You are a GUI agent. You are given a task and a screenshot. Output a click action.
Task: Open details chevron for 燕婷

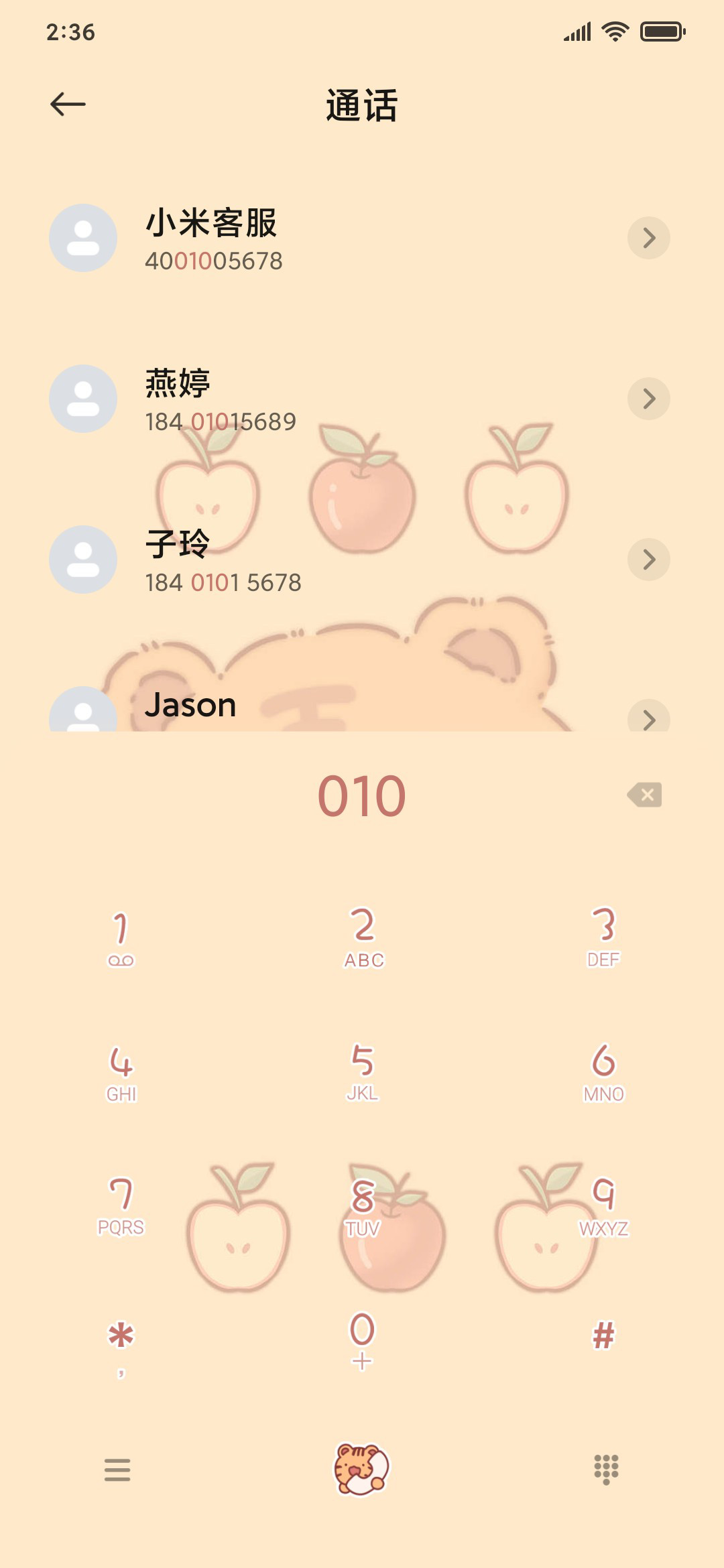(648, 399)
